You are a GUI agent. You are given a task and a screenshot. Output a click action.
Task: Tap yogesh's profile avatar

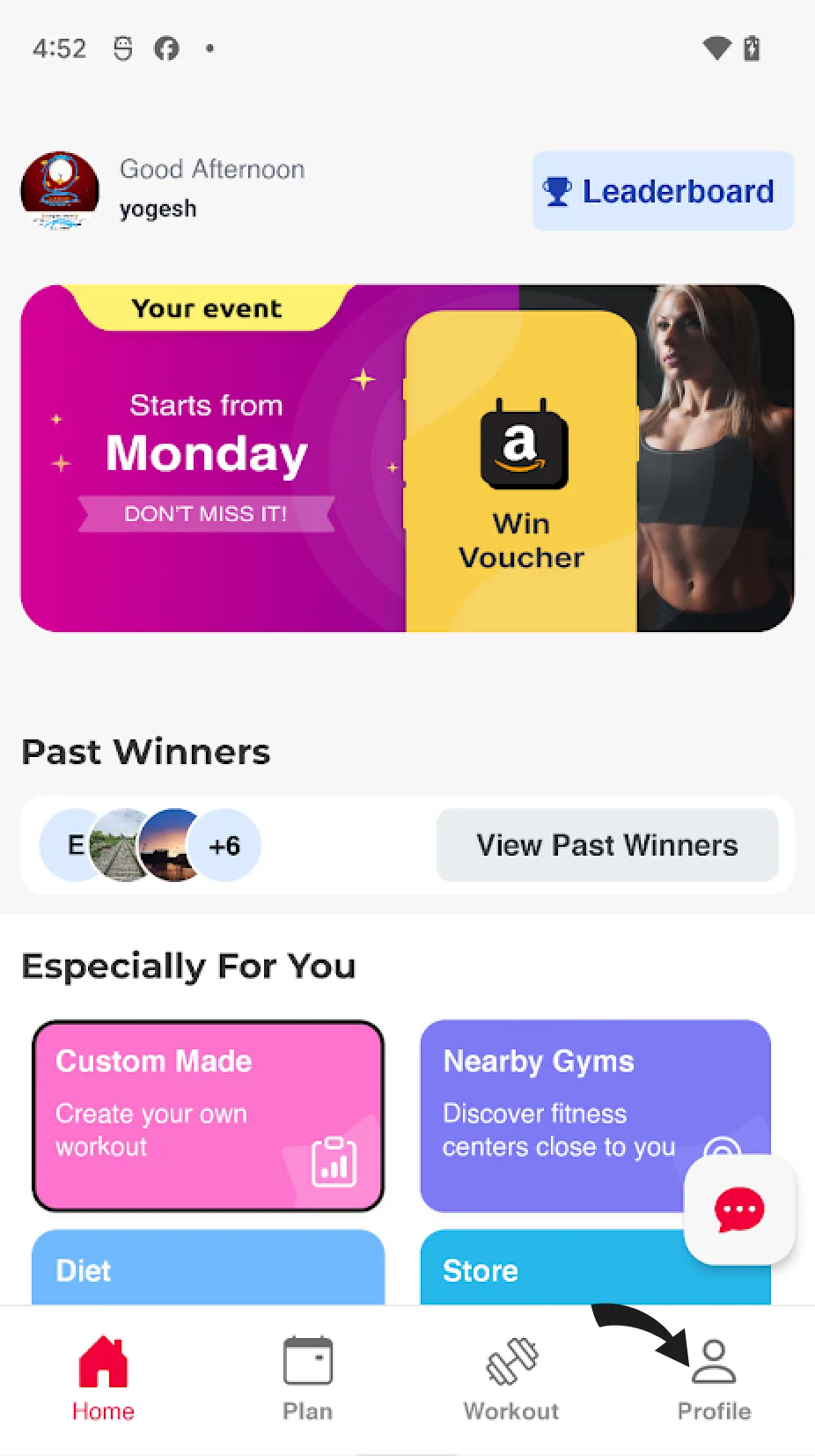point(60,190)
